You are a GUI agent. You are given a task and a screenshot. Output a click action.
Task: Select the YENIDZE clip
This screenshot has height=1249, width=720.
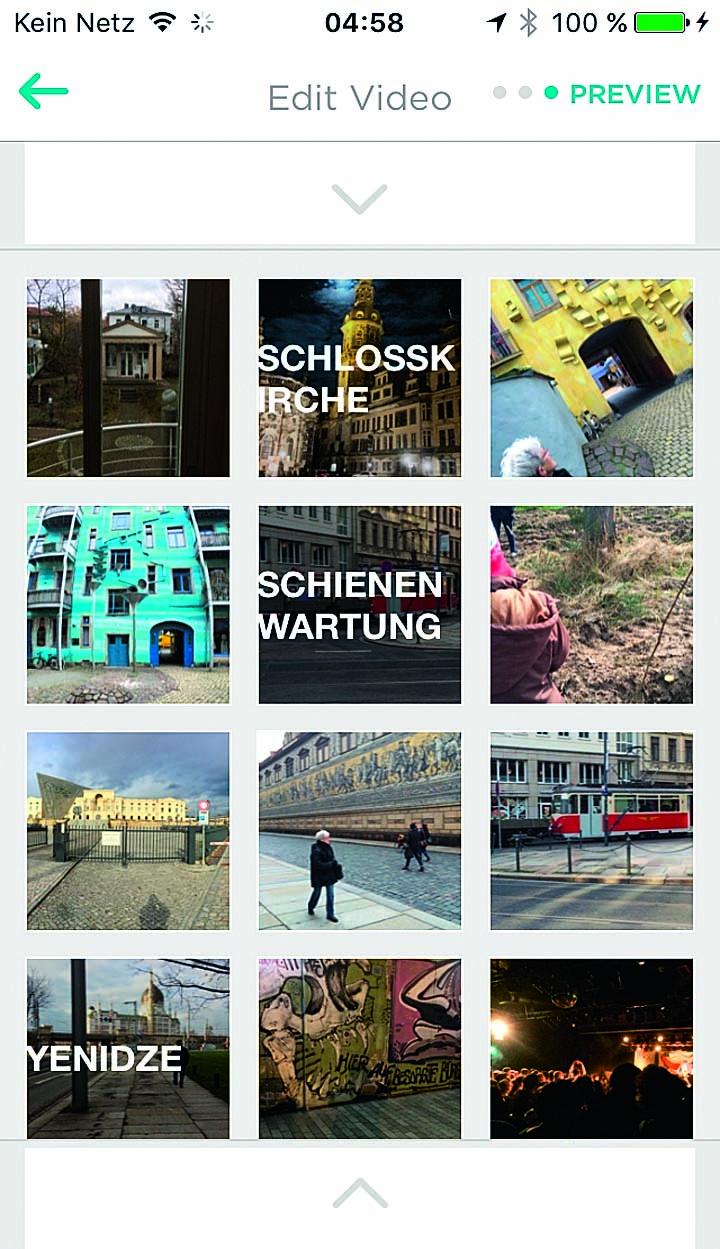128,1048
